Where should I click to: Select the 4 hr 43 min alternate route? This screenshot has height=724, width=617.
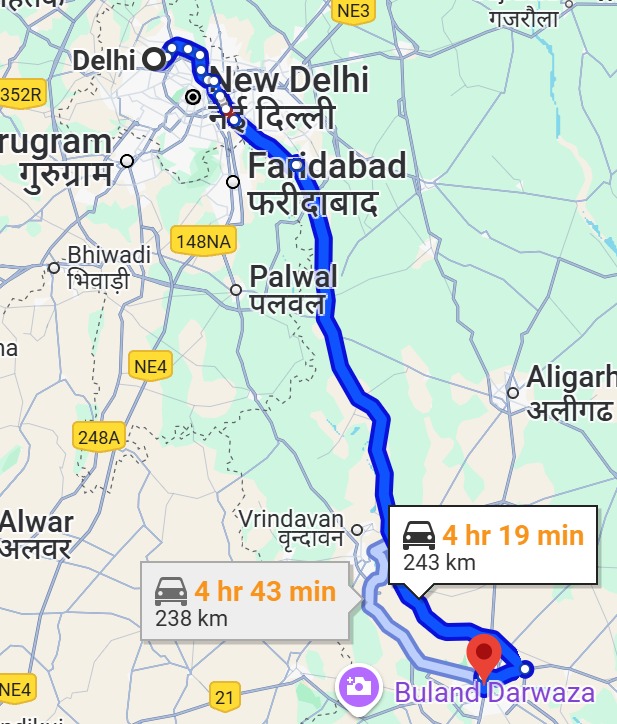244,604
